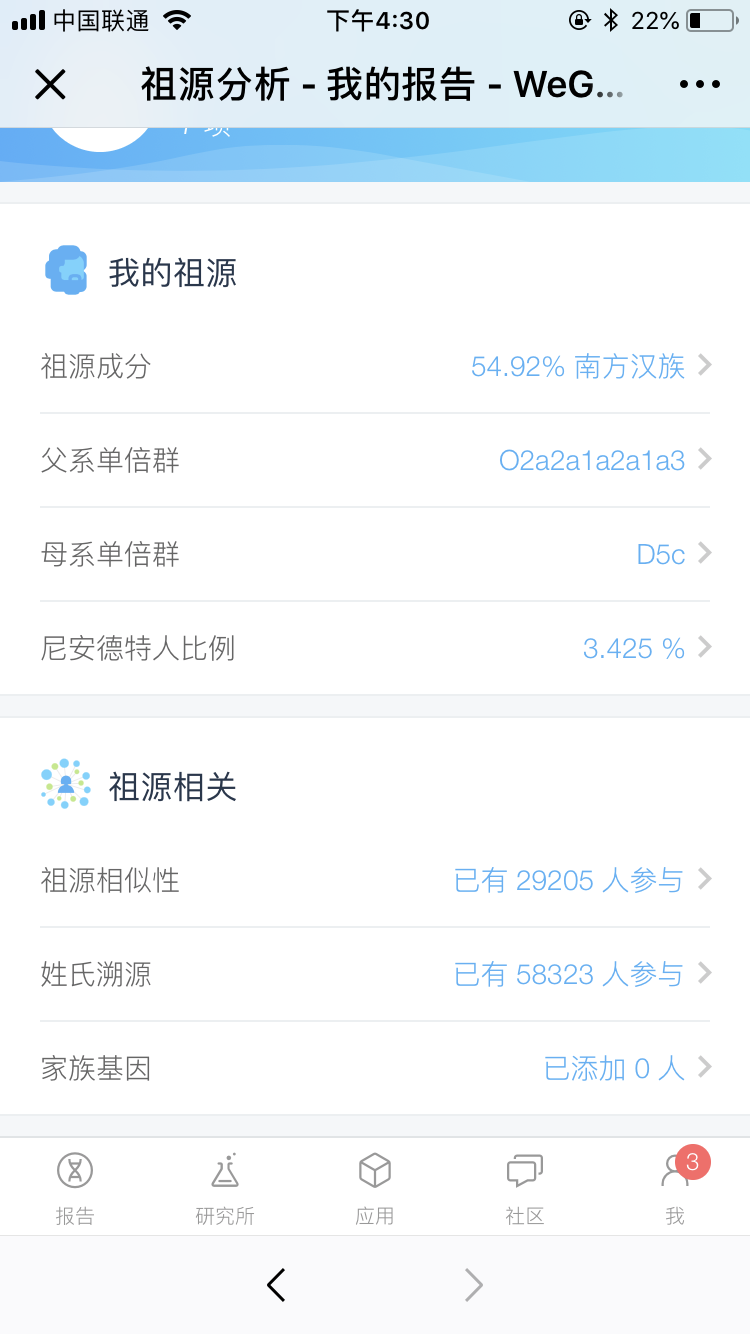Switch to the 报告 tab
Screen dimensions: 750x1334
75,1188
